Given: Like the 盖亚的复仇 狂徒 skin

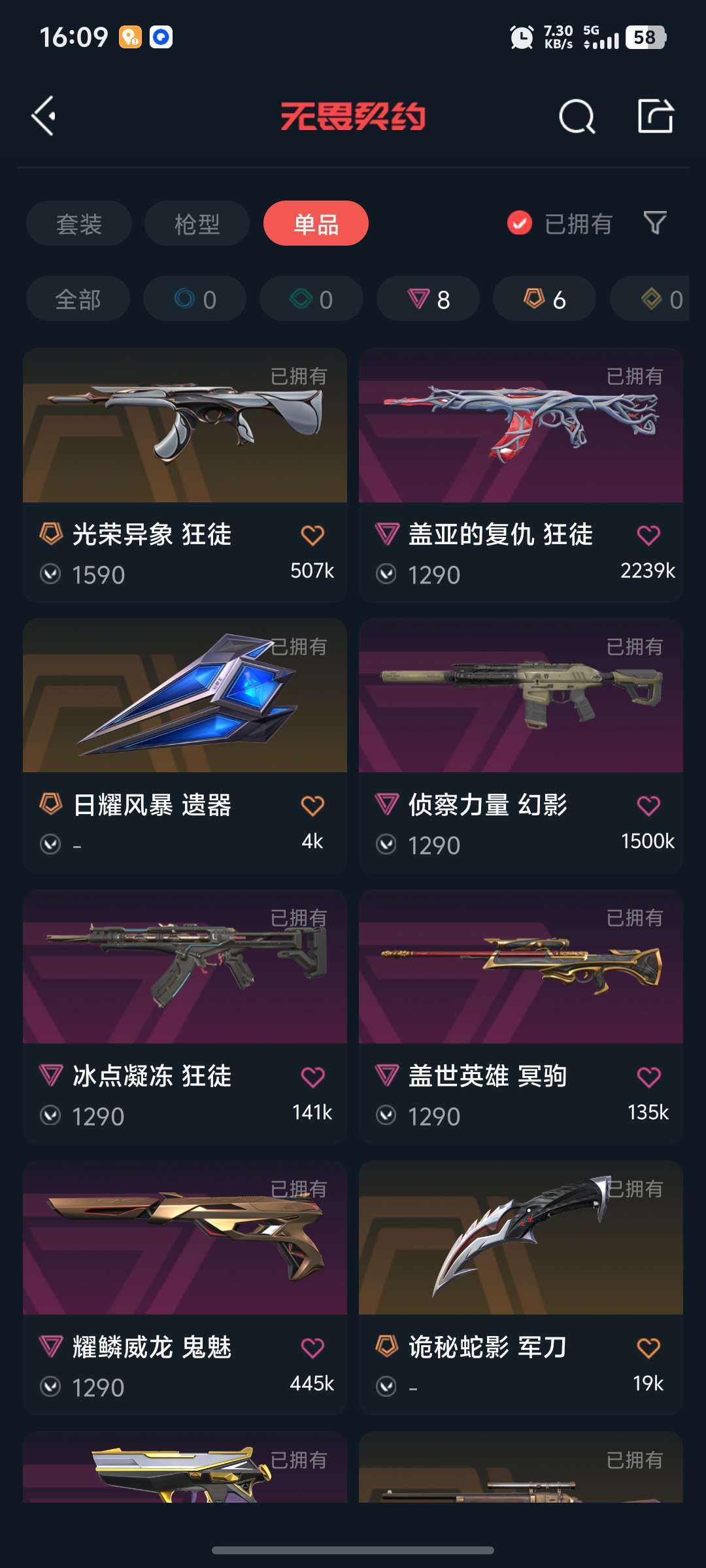Looking at the screenshot, I should pyautogui.click(x=648, y=536).
